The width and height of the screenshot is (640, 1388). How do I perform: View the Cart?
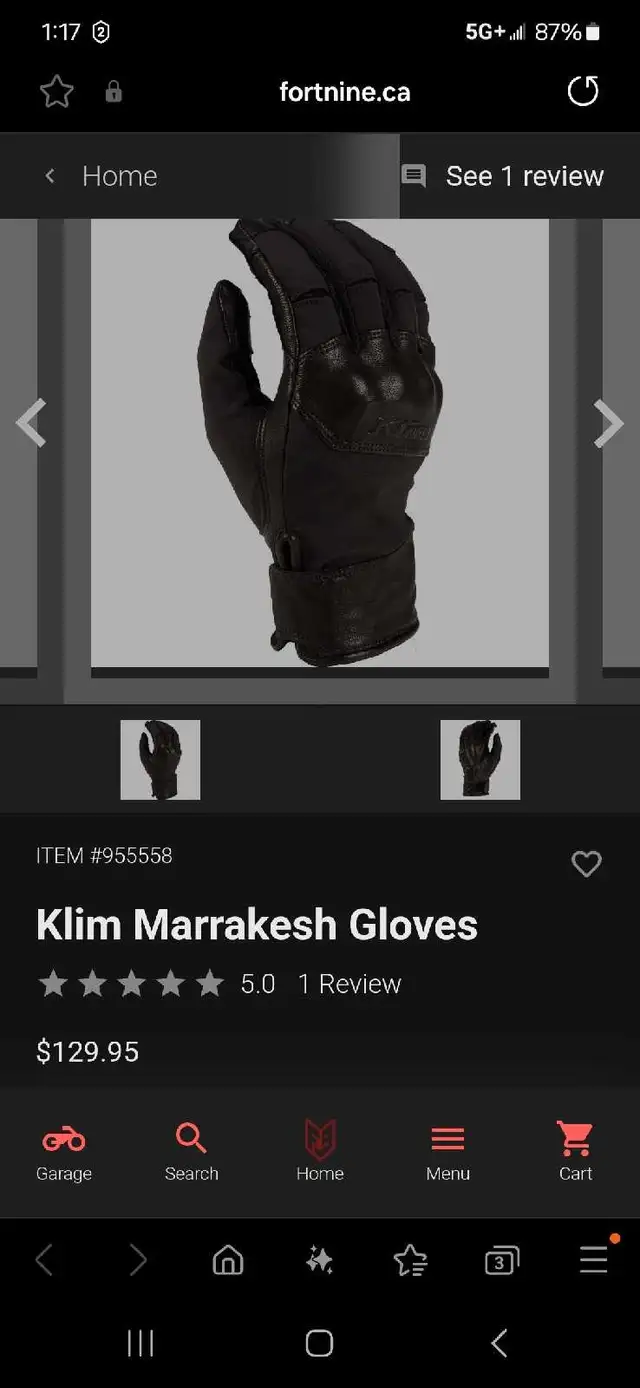575,1152
